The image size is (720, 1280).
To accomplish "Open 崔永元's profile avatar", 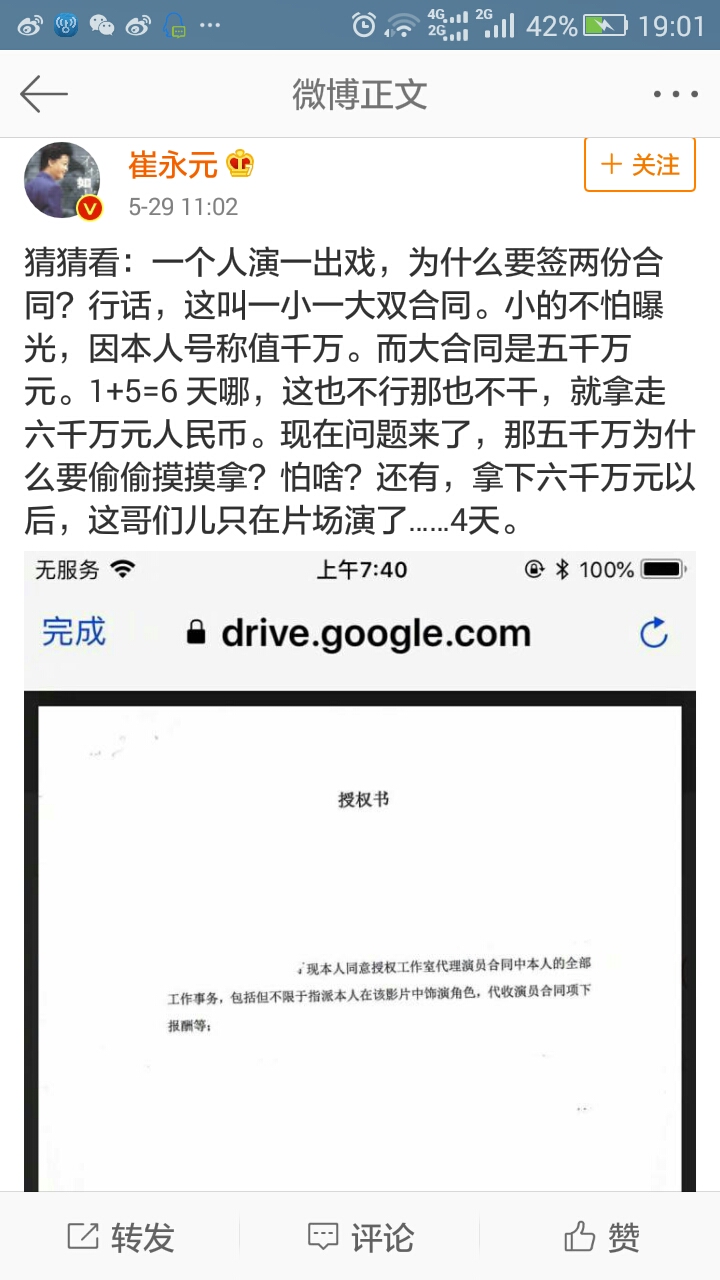I will (x=62, y=180).
